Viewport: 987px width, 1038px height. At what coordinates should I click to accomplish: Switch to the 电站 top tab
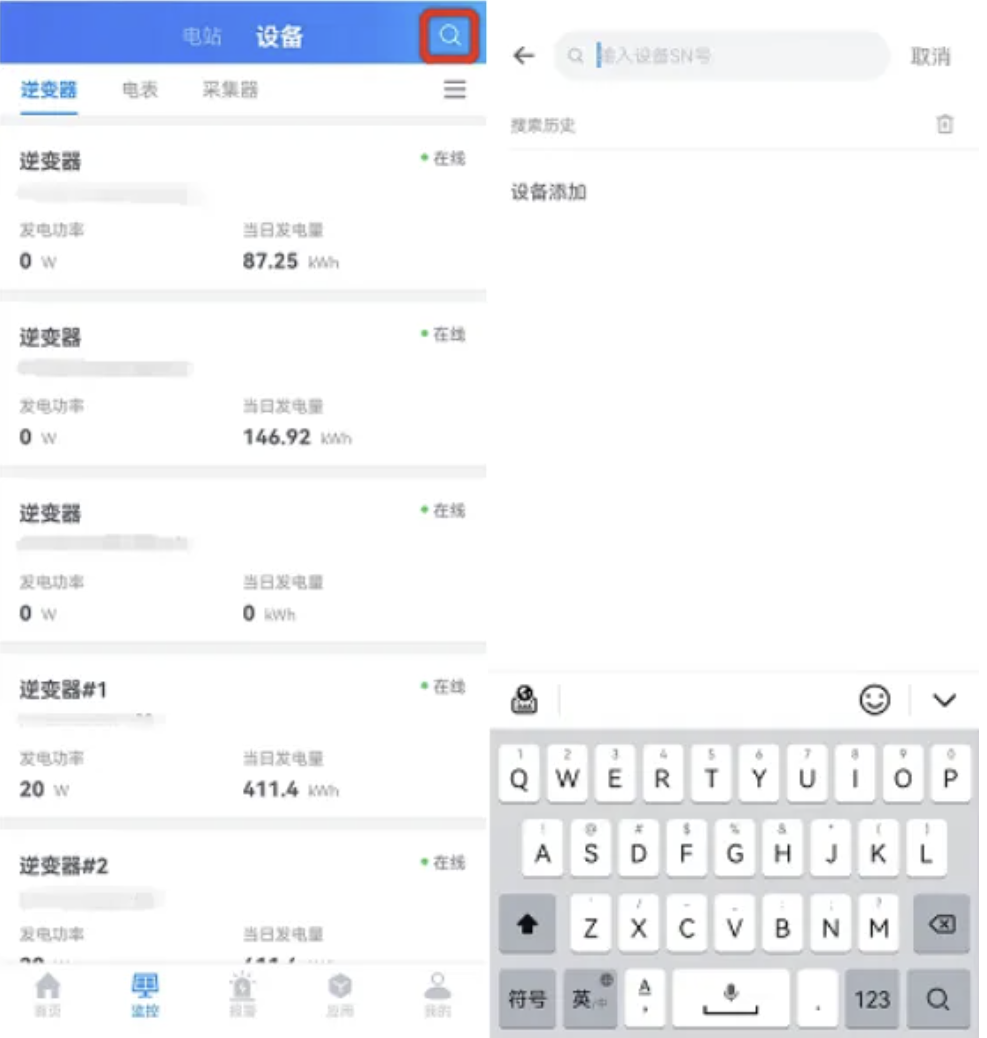pyautogui.click(x=201, y=37)
